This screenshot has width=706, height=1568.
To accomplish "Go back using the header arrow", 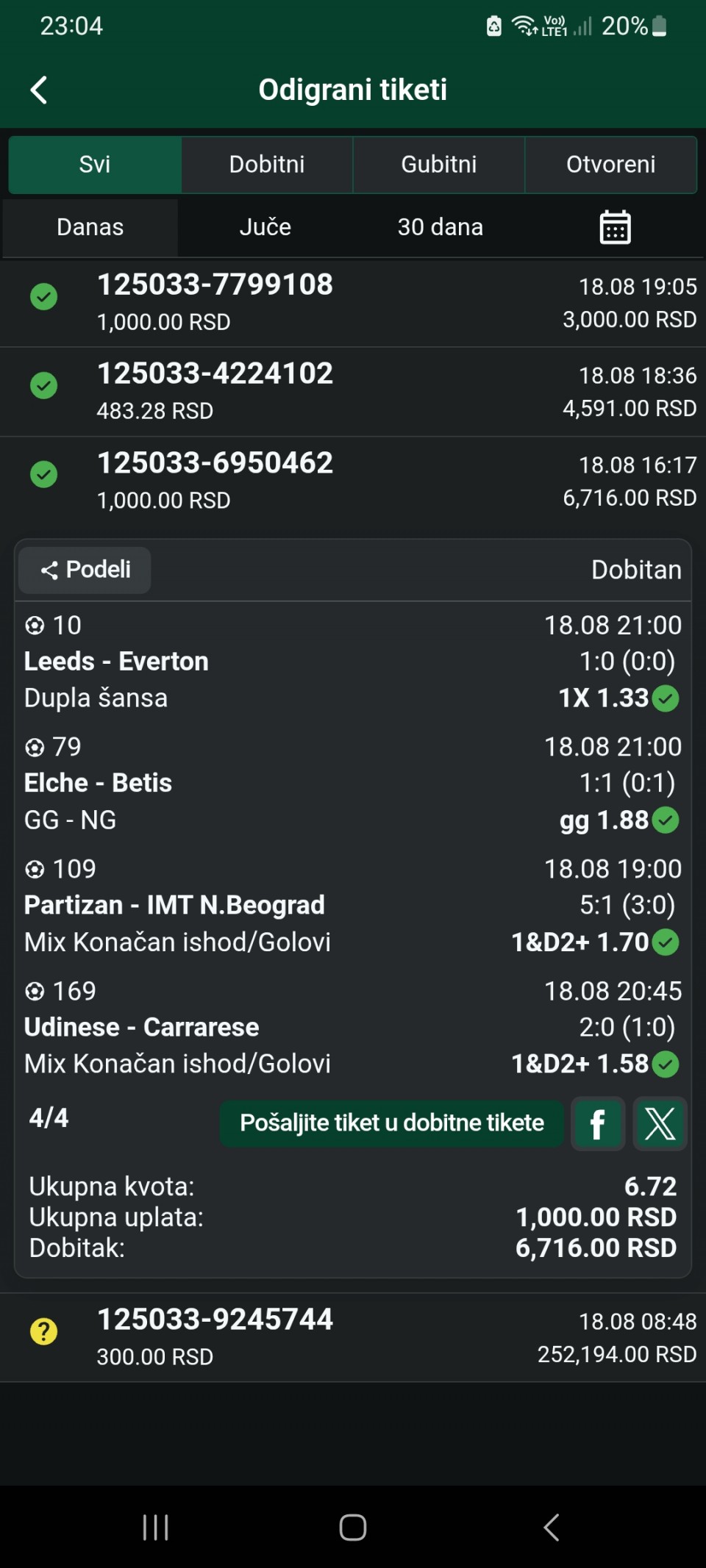I will point(39,90).
